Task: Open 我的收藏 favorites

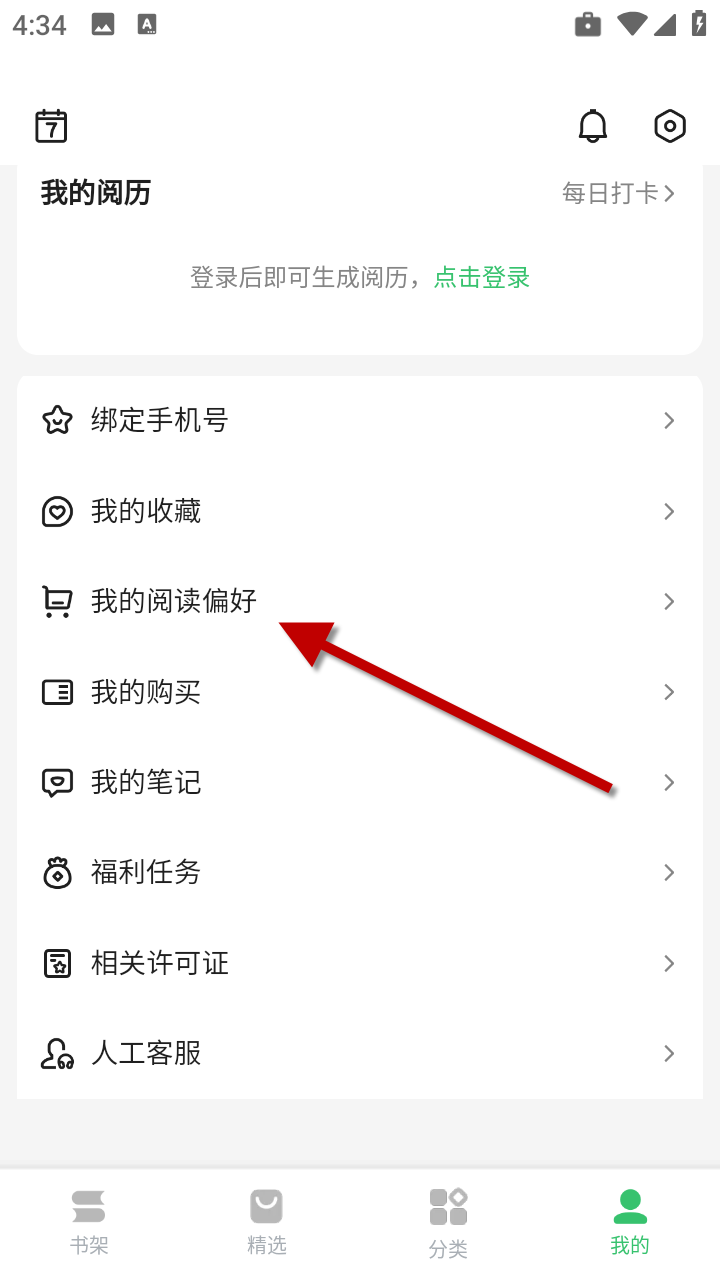Action: click(x=359, y=511)
